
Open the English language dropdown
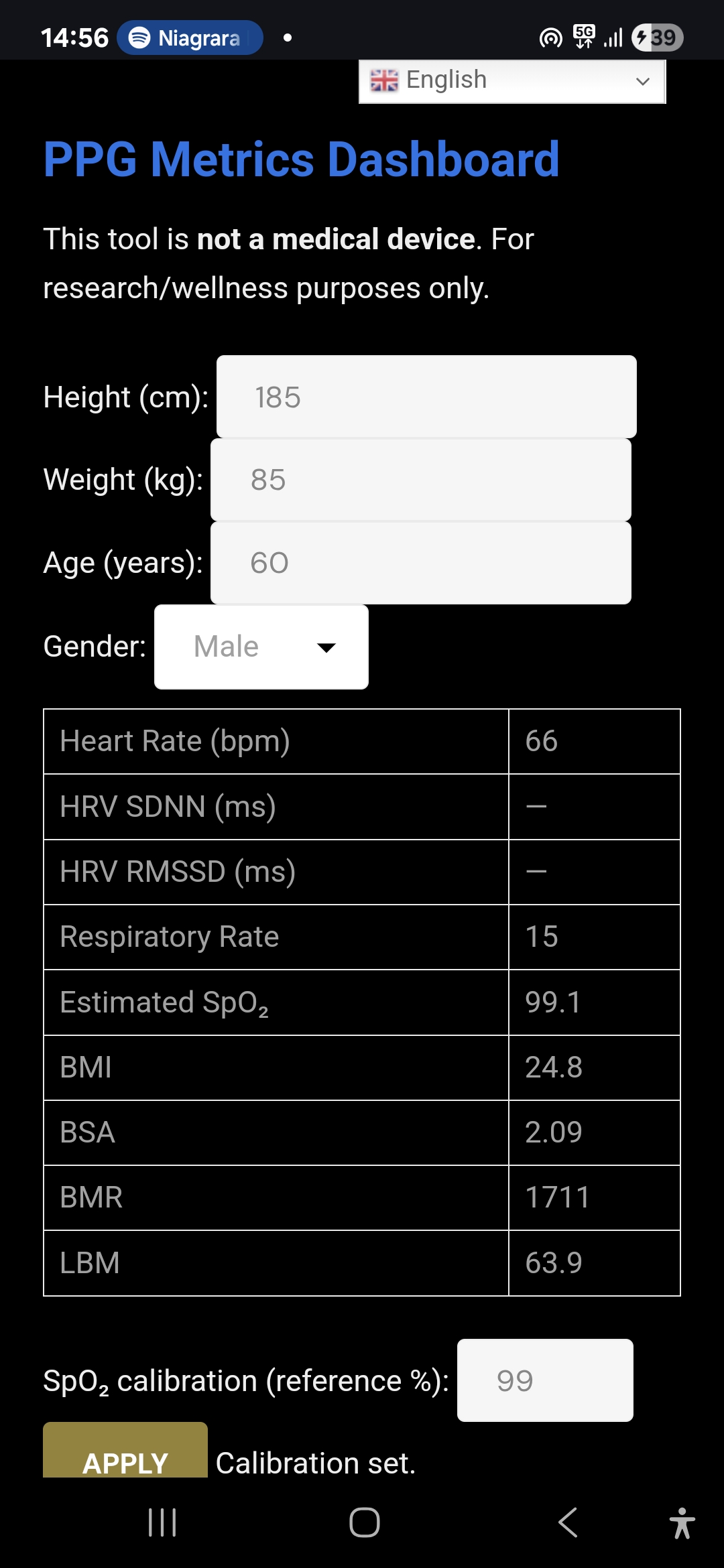(512, 81)
